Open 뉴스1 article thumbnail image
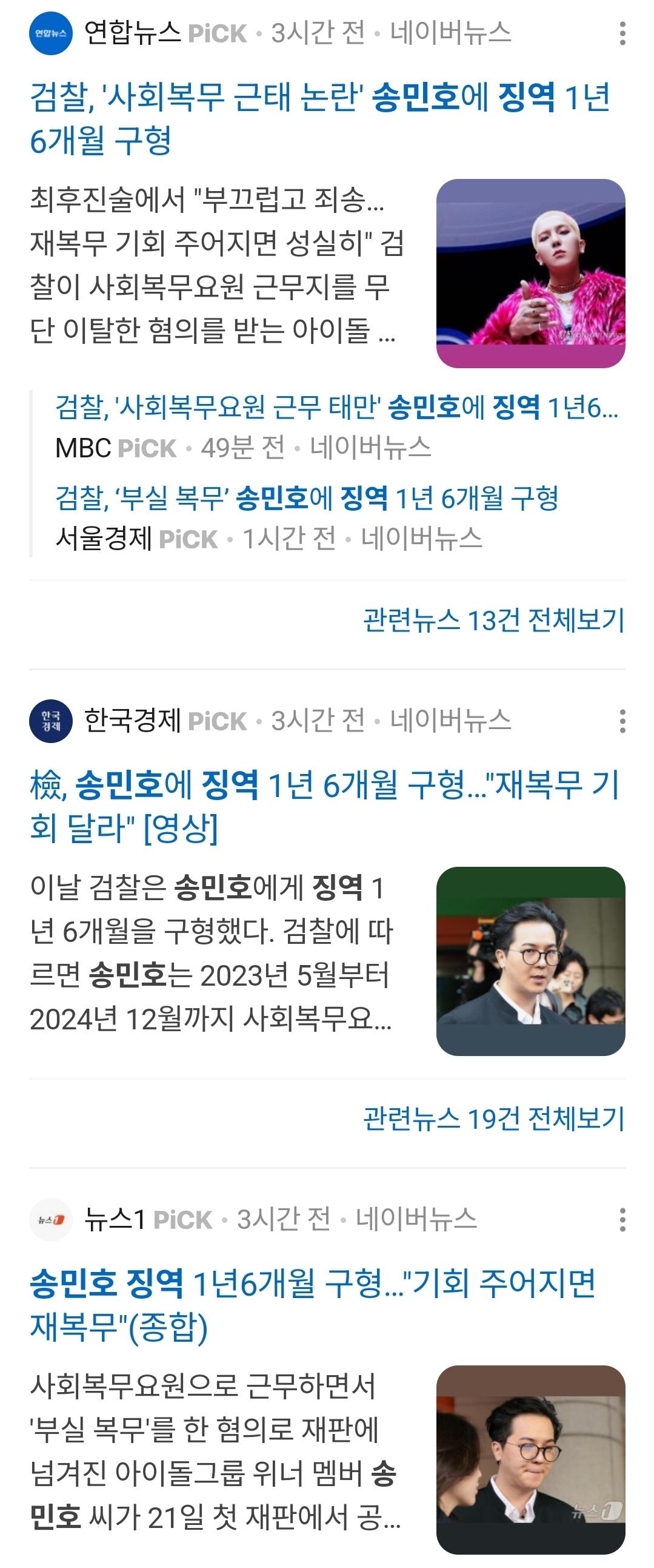Viewport: 654px width, 1568px height. pos(530,1459)
